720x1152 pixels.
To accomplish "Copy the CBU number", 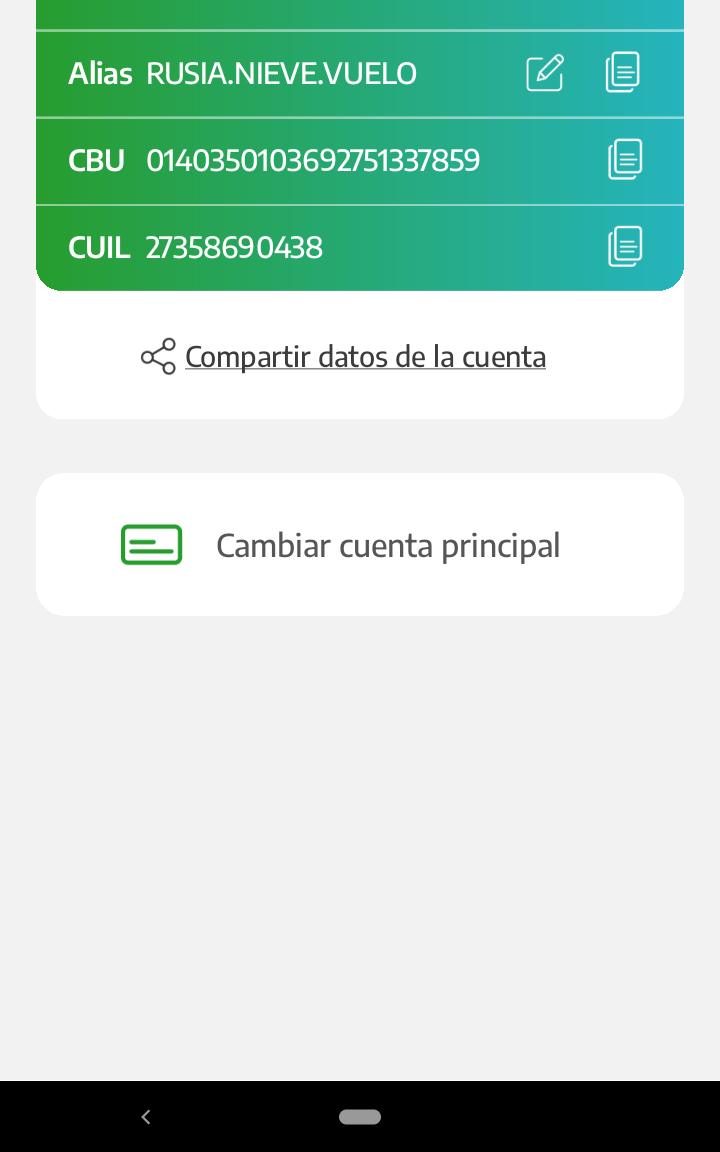I will [625, 160].
